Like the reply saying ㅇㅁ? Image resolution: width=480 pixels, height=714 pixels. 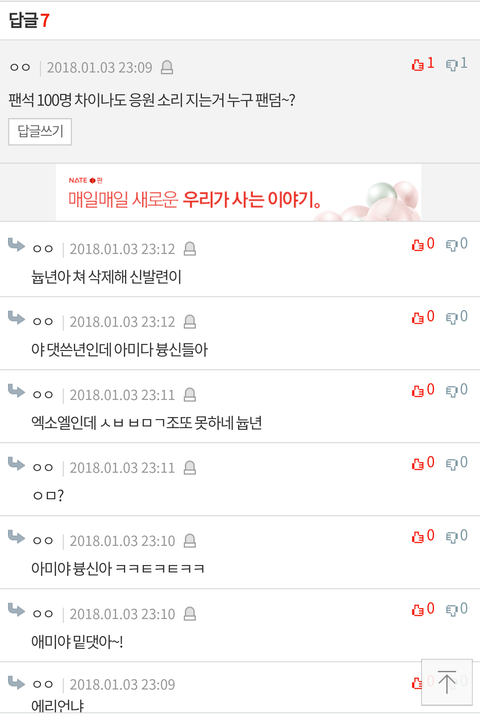click(x=423, y=463)
